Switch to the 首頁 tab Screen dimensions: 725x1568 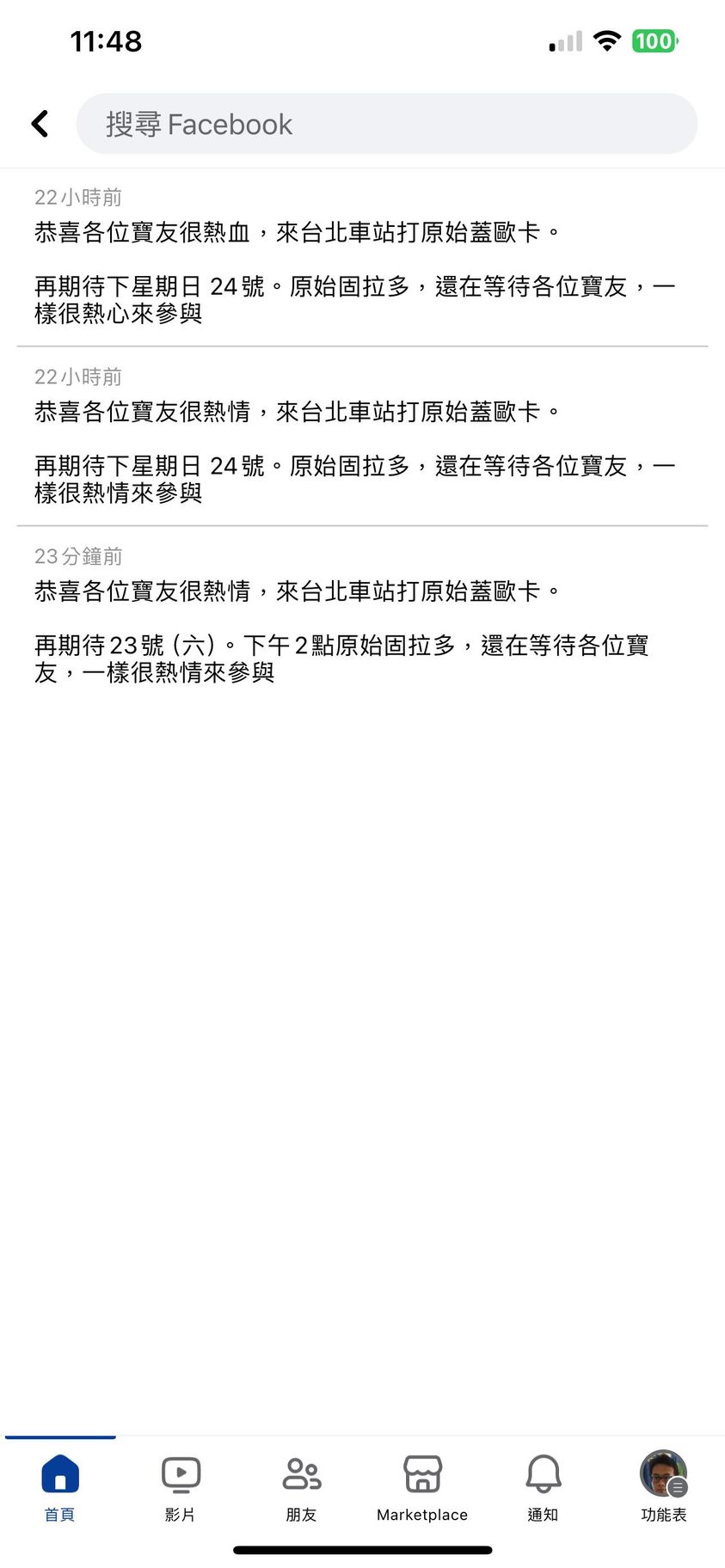coord(60,1486)
